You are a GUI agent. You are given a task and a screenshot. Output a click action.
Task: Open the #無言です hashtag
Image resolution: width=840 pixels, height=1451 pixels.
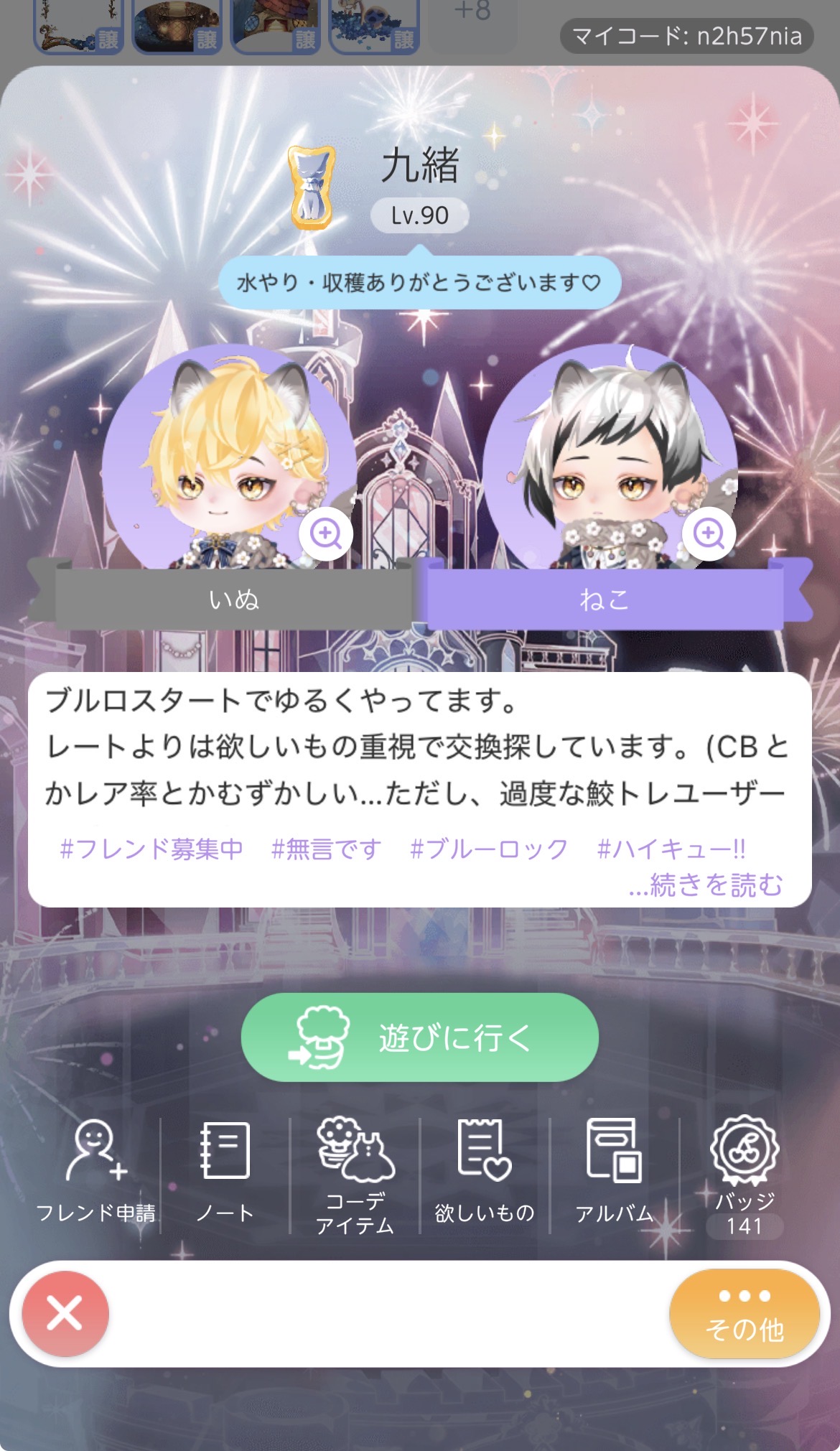[326, 849]
